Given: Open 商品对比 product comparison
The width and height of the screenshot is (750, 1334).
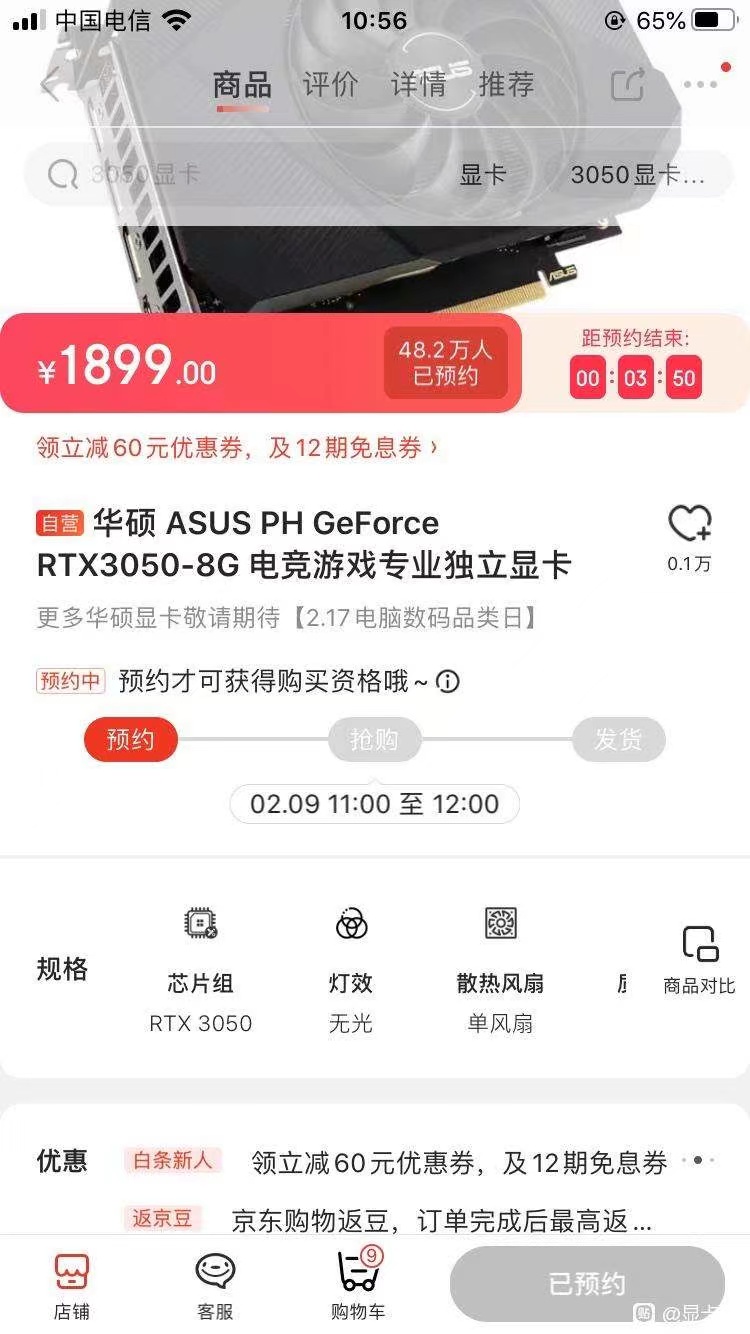Looking at the screenshot, I should click(x=699, y=958).
